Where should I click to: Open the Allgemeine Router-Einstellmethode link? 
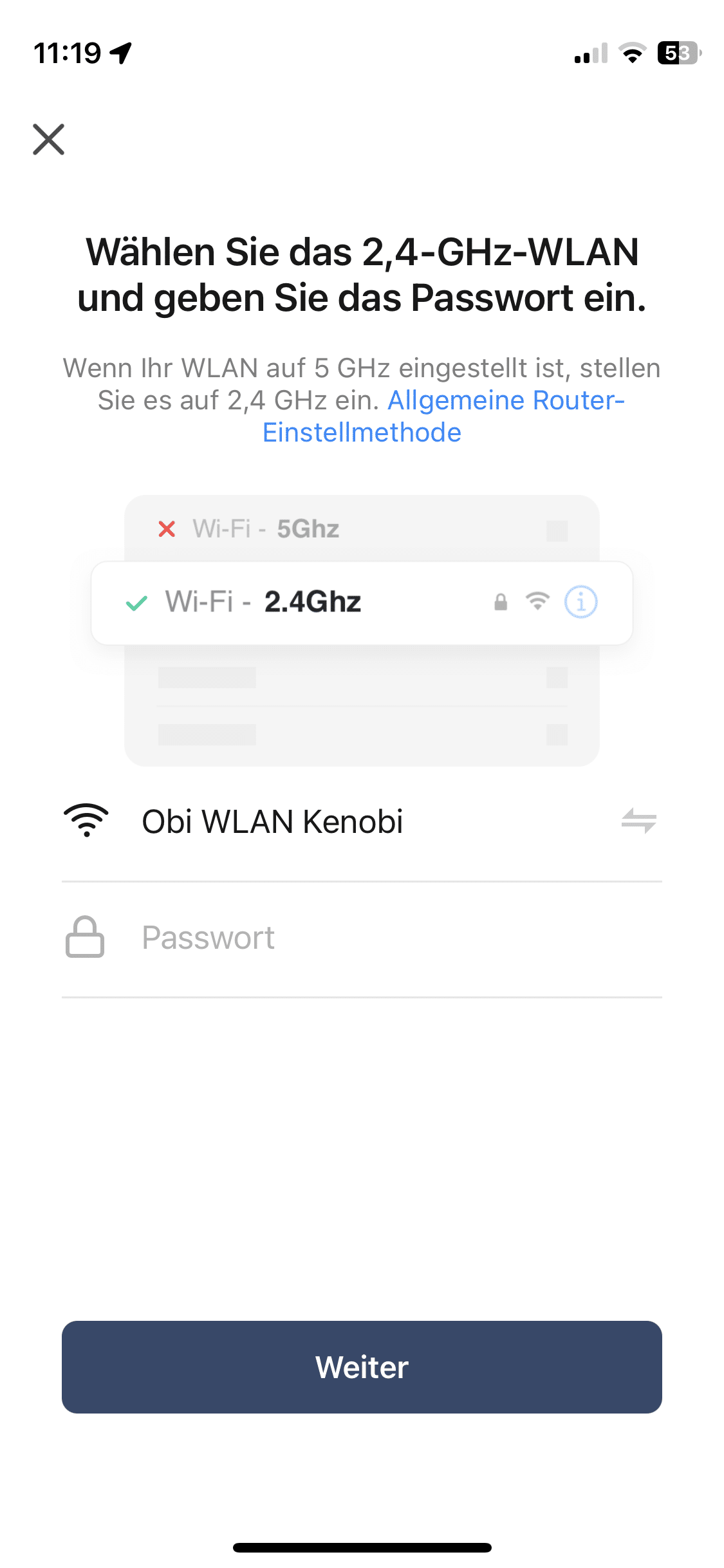[505, 401]
